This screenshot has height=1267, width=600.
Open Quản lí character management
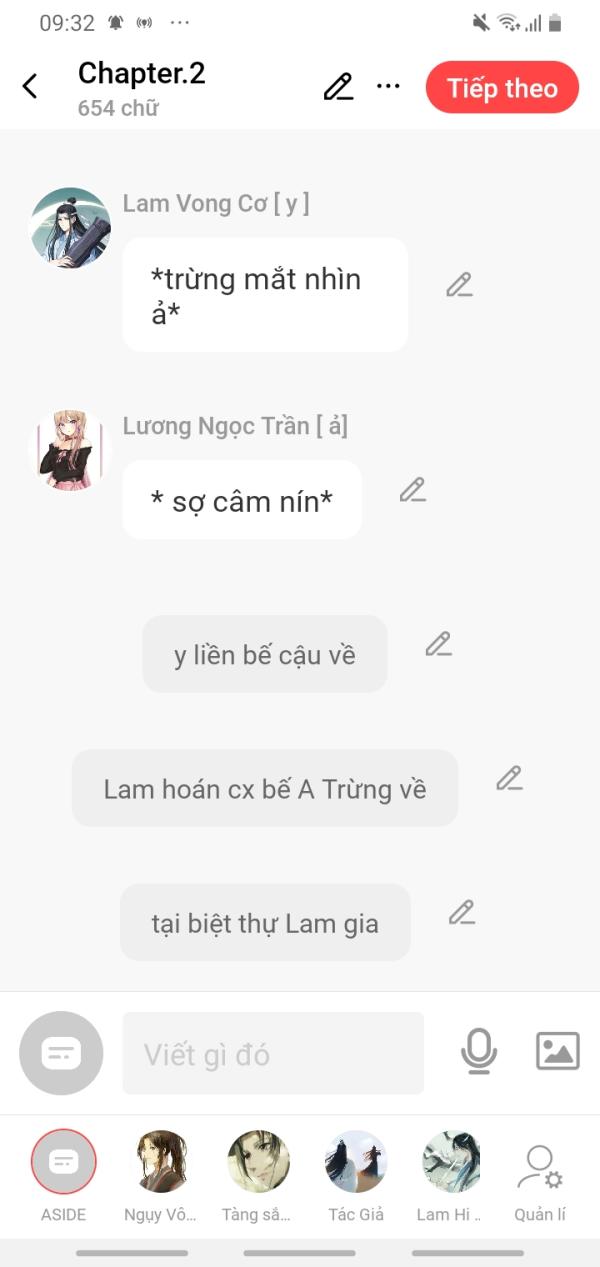pos(540,1170)
